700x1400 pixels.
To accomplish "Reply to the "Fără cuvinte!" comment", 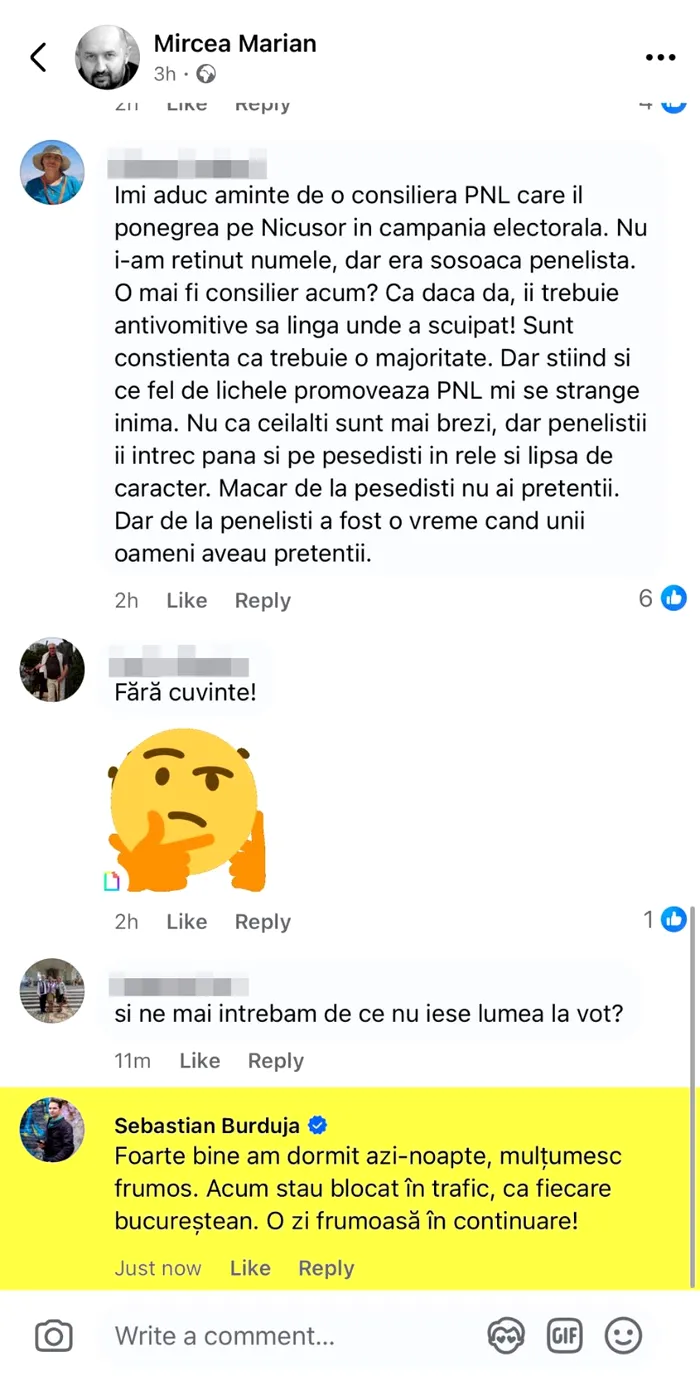I will 262,921.
